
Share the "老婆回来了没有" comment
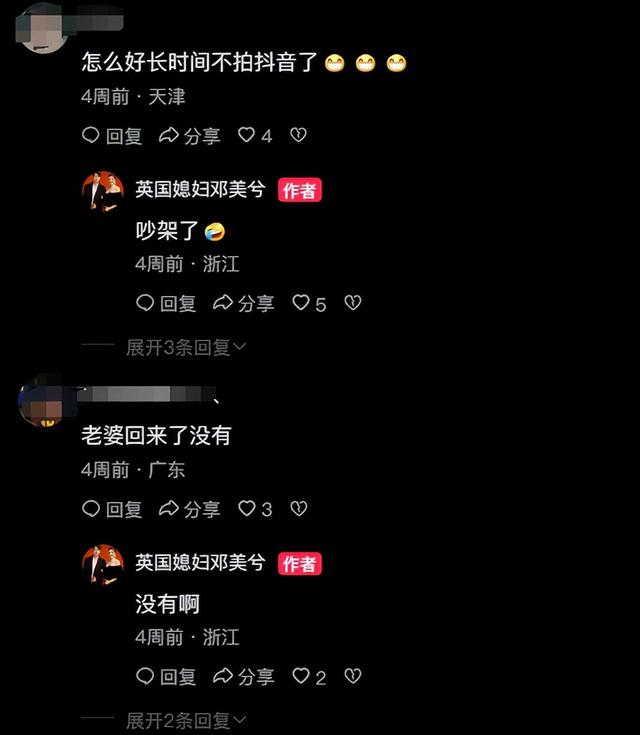click(190, 509)
